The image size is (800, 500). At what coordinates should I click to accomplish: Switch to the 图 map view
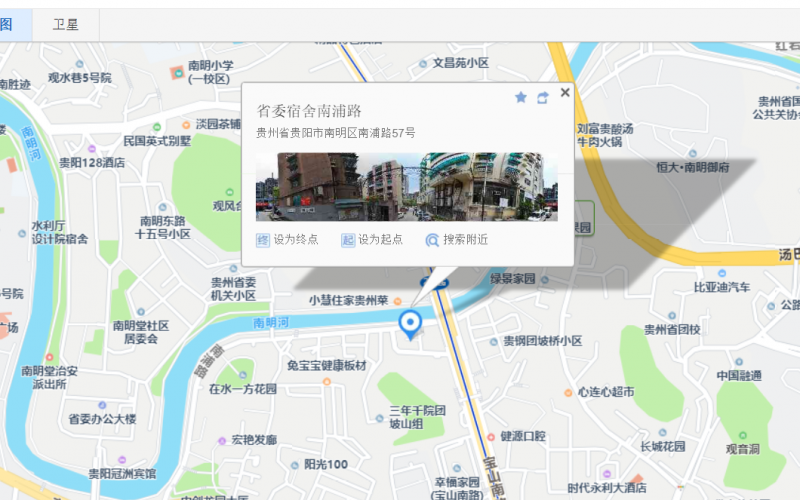(10, 26)
